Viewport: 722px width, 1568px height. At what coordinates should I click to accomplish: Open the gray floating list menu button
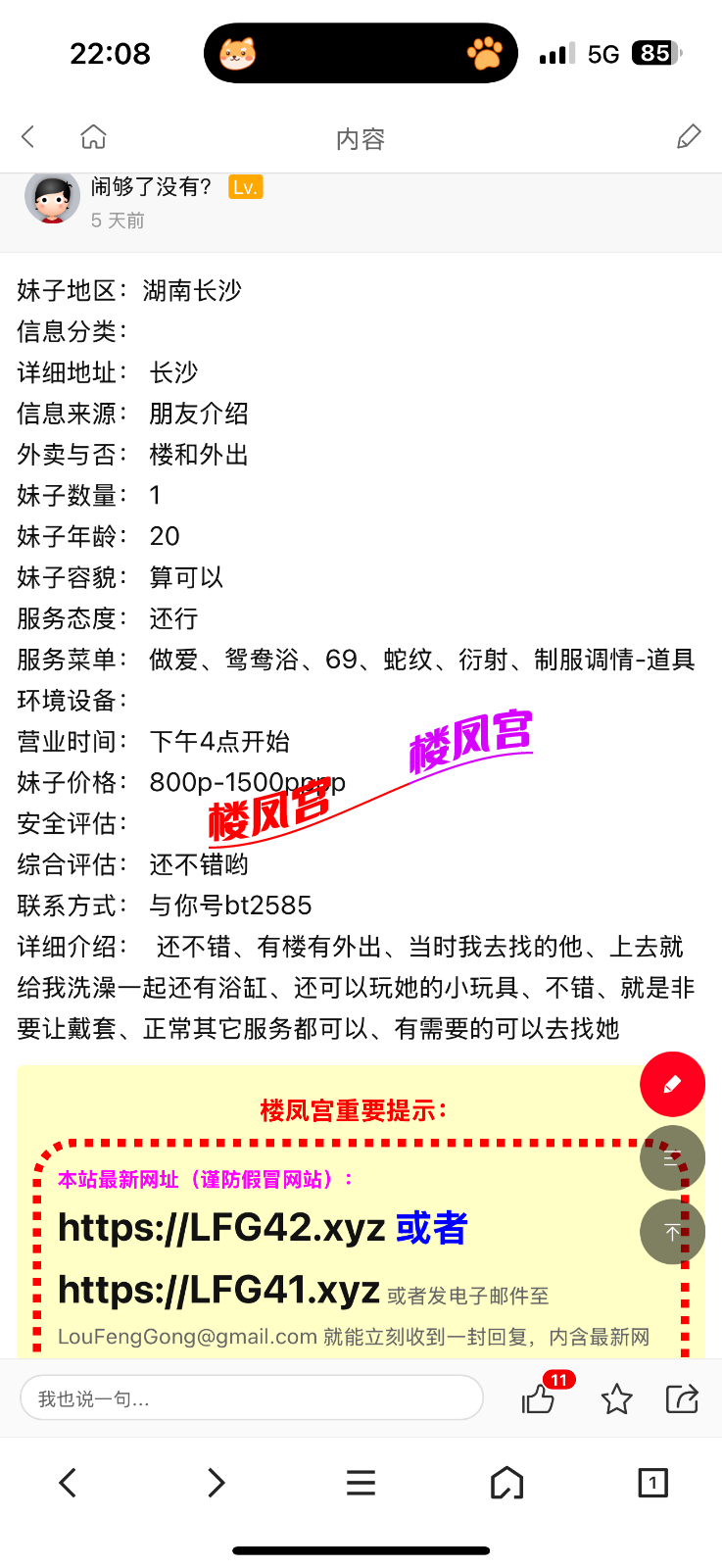[x=672, y=1158]
